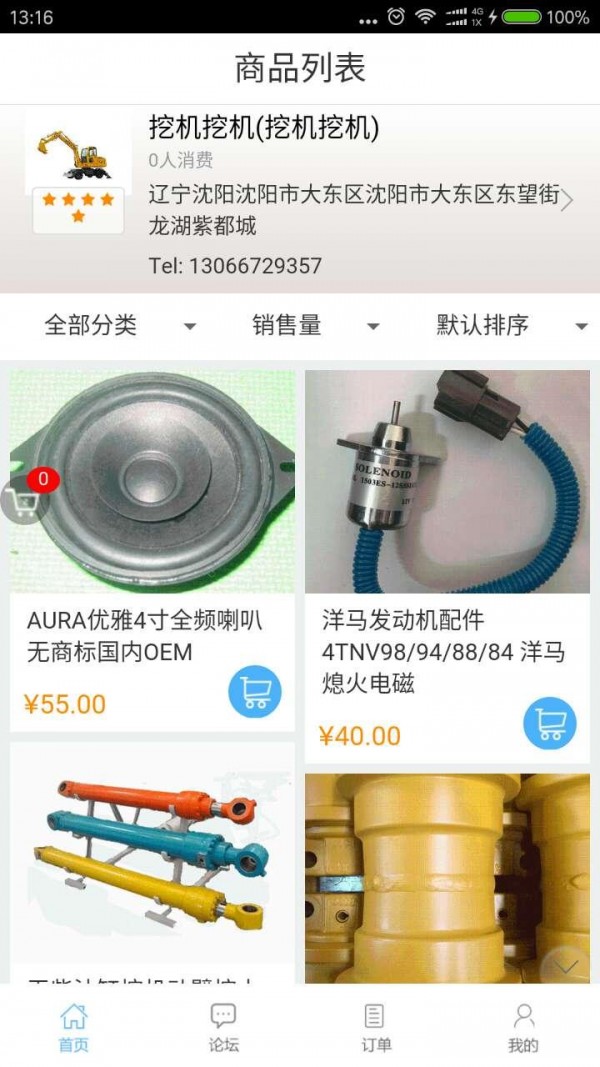Open the 销售量 sales filter dropdown
600x1067 pixels.
[x=315, y=325]
